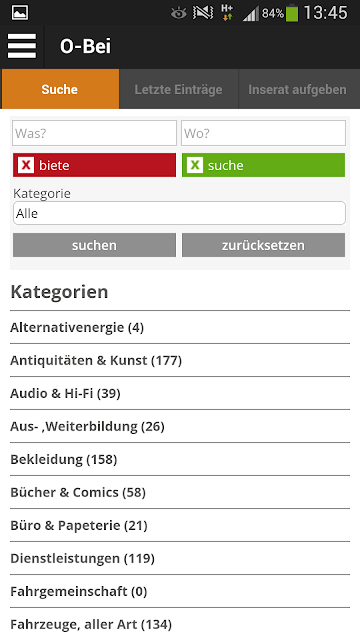
Task: Focus the Was? search field
Action: pyautogui.click(x=94, y=133)
